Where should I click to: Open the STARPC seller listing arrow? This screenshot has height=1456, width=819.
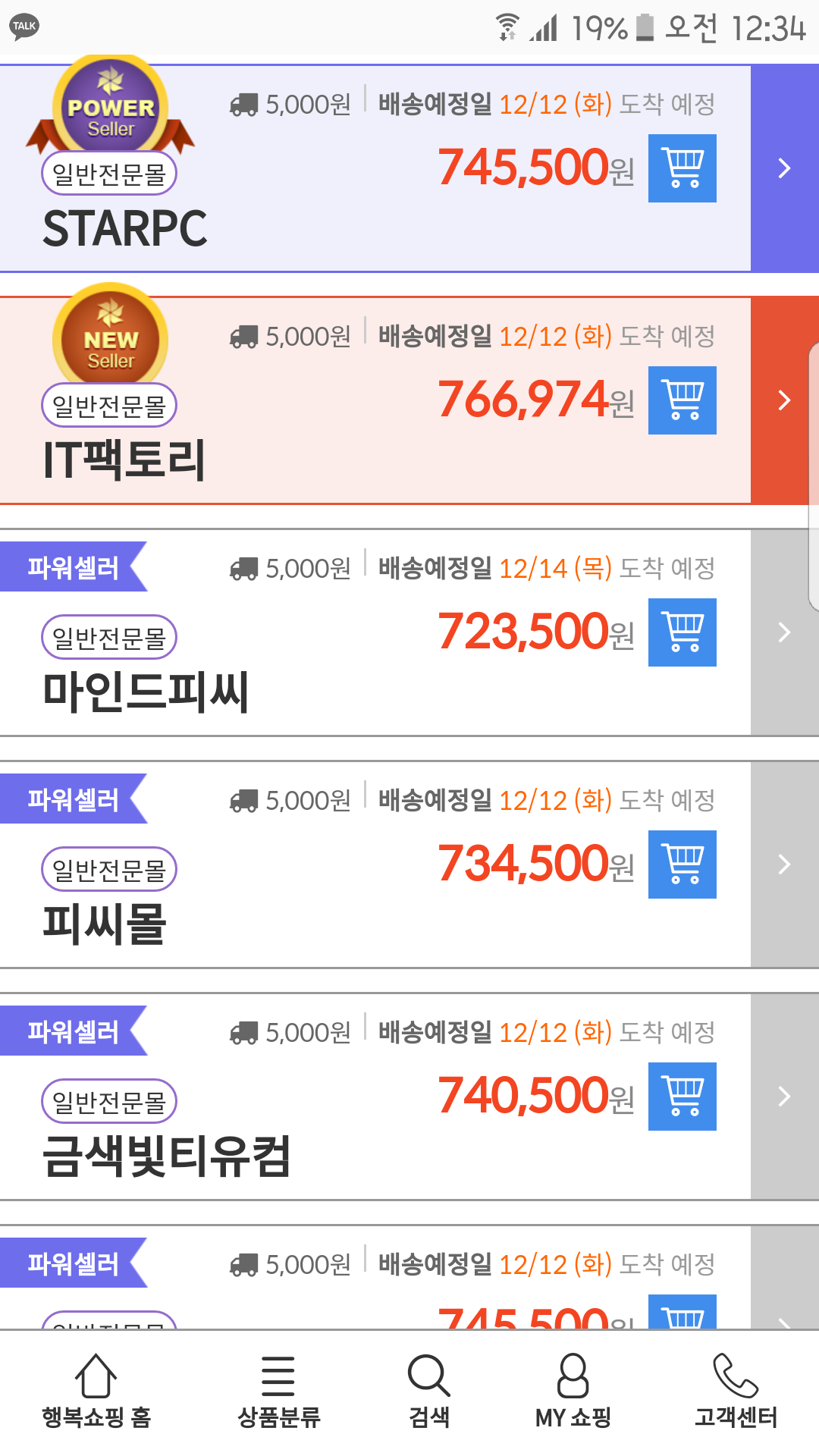(785, 168)
